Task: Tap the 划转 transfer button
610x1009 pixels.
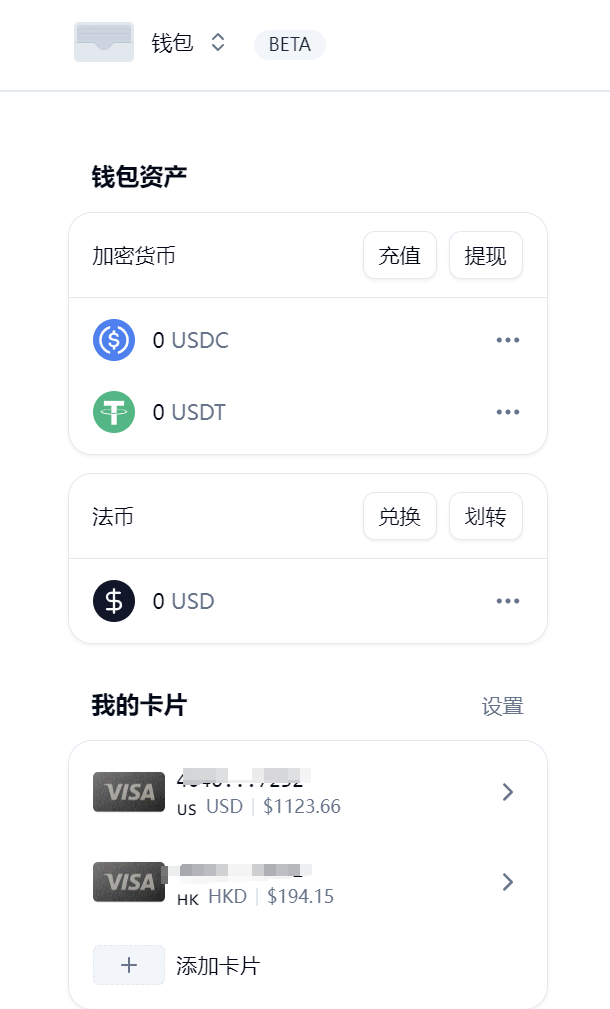Action: [486, 517]
